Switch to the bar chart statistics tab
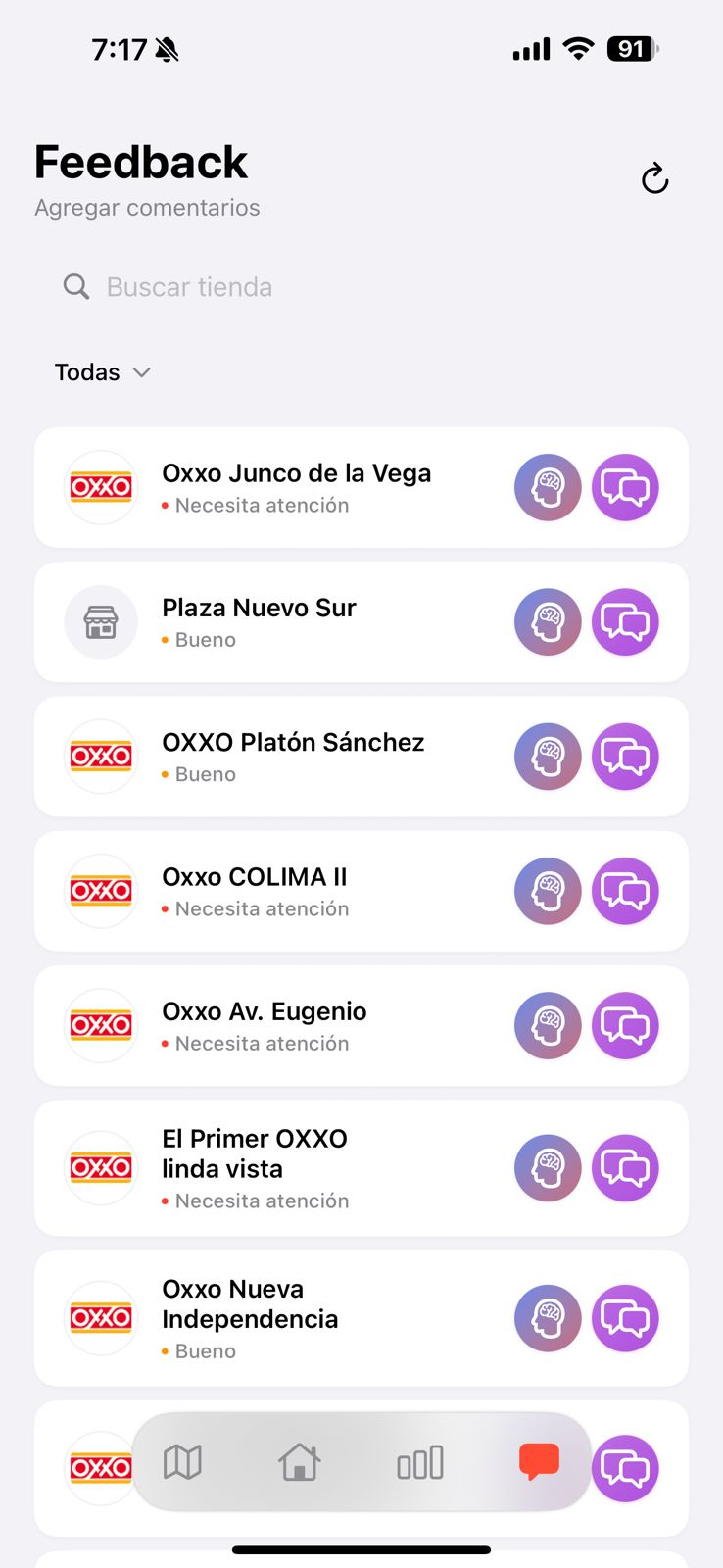The image size is (723, 1568). pyautogui.click(x=420, y=1462)
